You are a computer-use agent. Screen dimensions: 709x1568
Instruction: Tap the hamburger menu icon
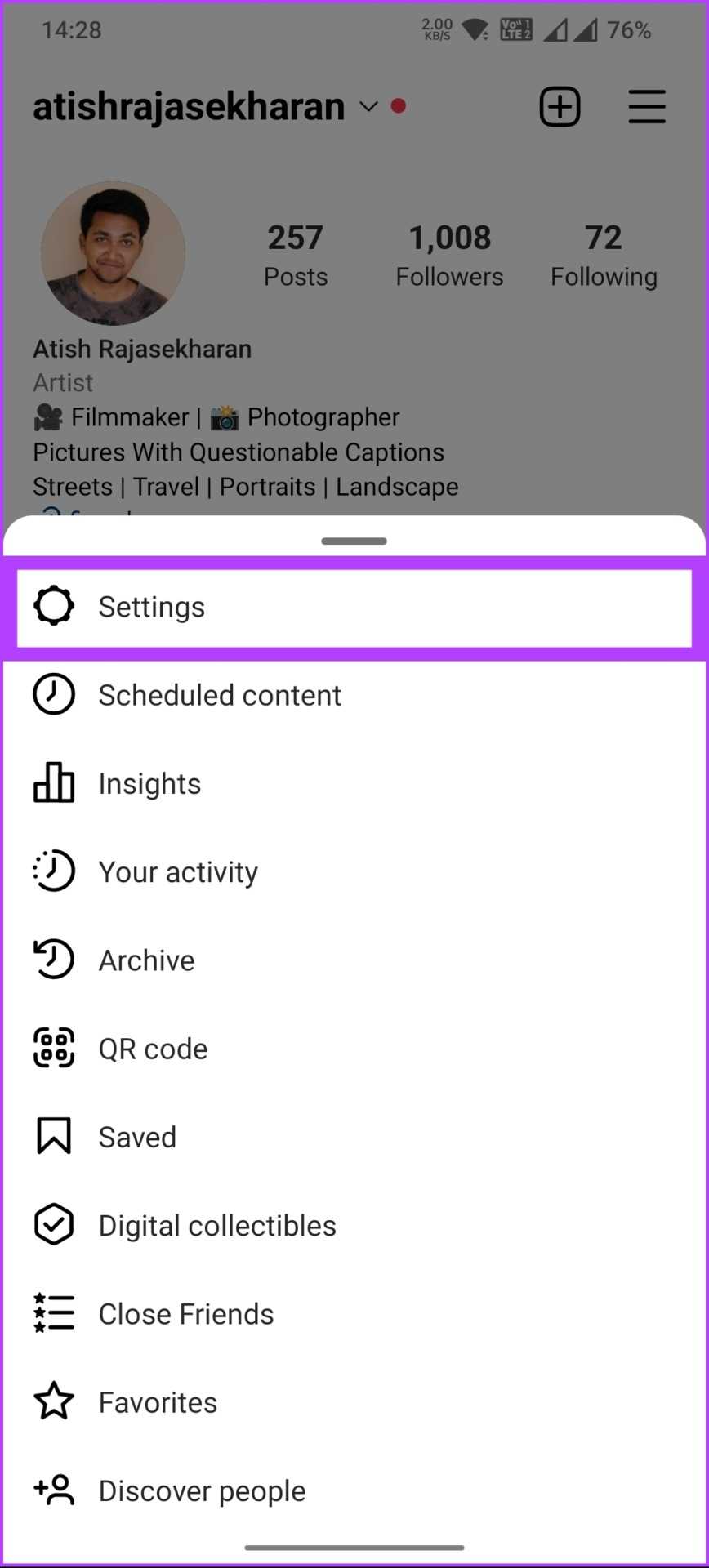tap(646, 107)
